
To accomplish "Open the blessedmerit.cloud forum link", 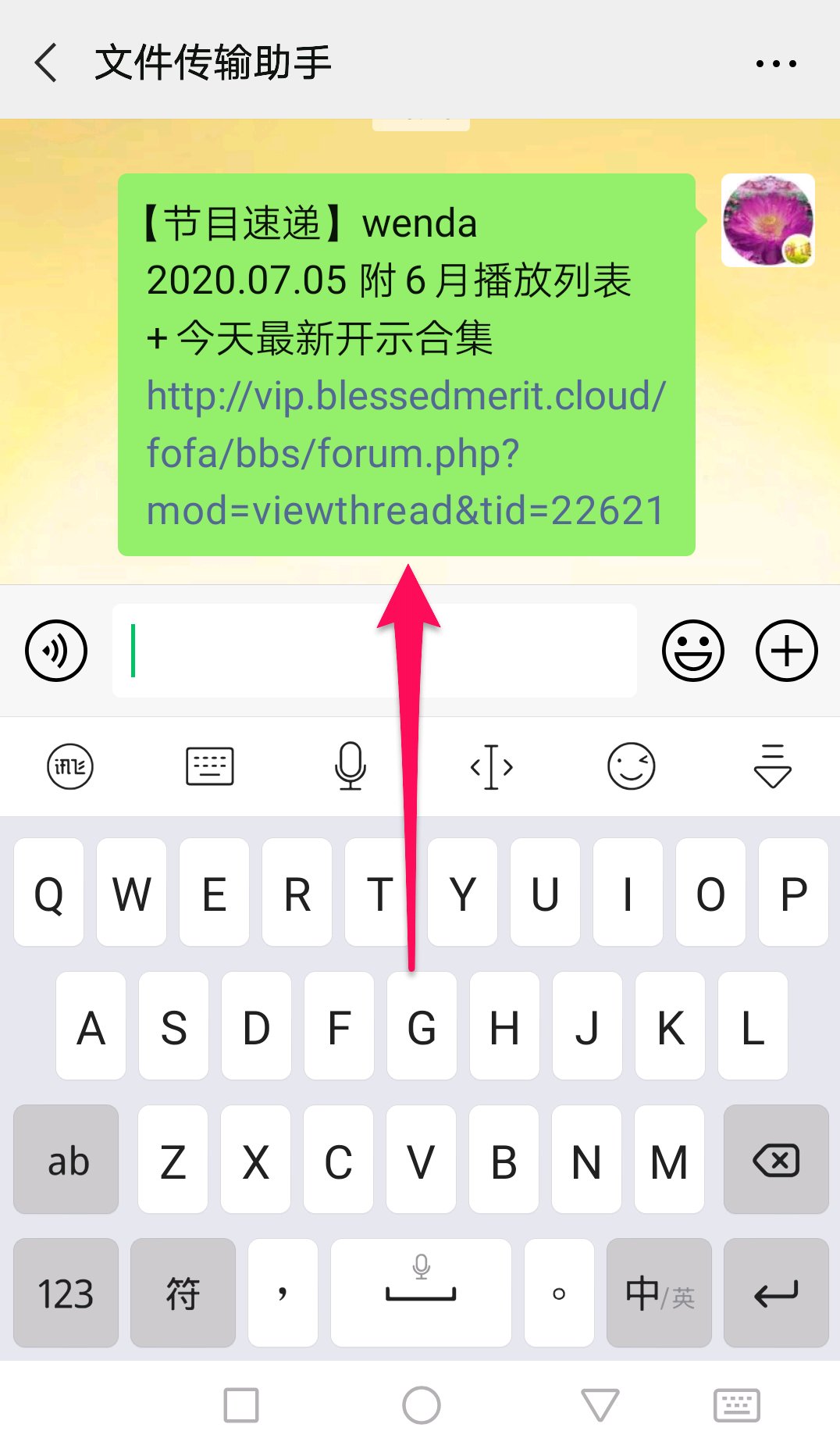I will pyautogui.click(x=404, y=453).
